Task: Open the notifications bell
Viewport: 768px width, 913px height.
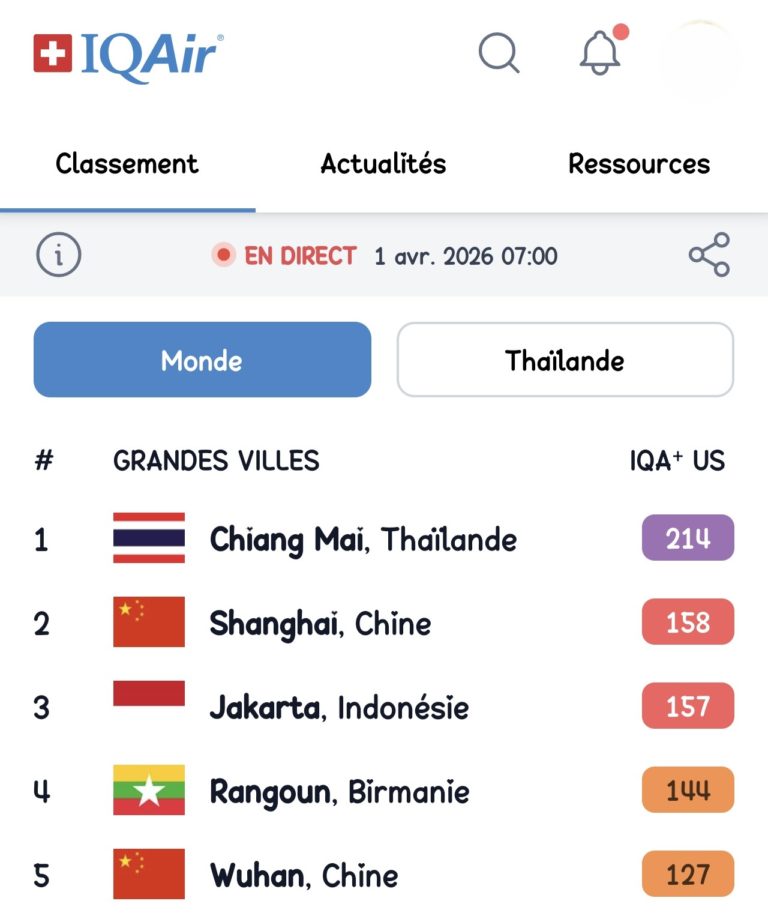Action: 600,52
